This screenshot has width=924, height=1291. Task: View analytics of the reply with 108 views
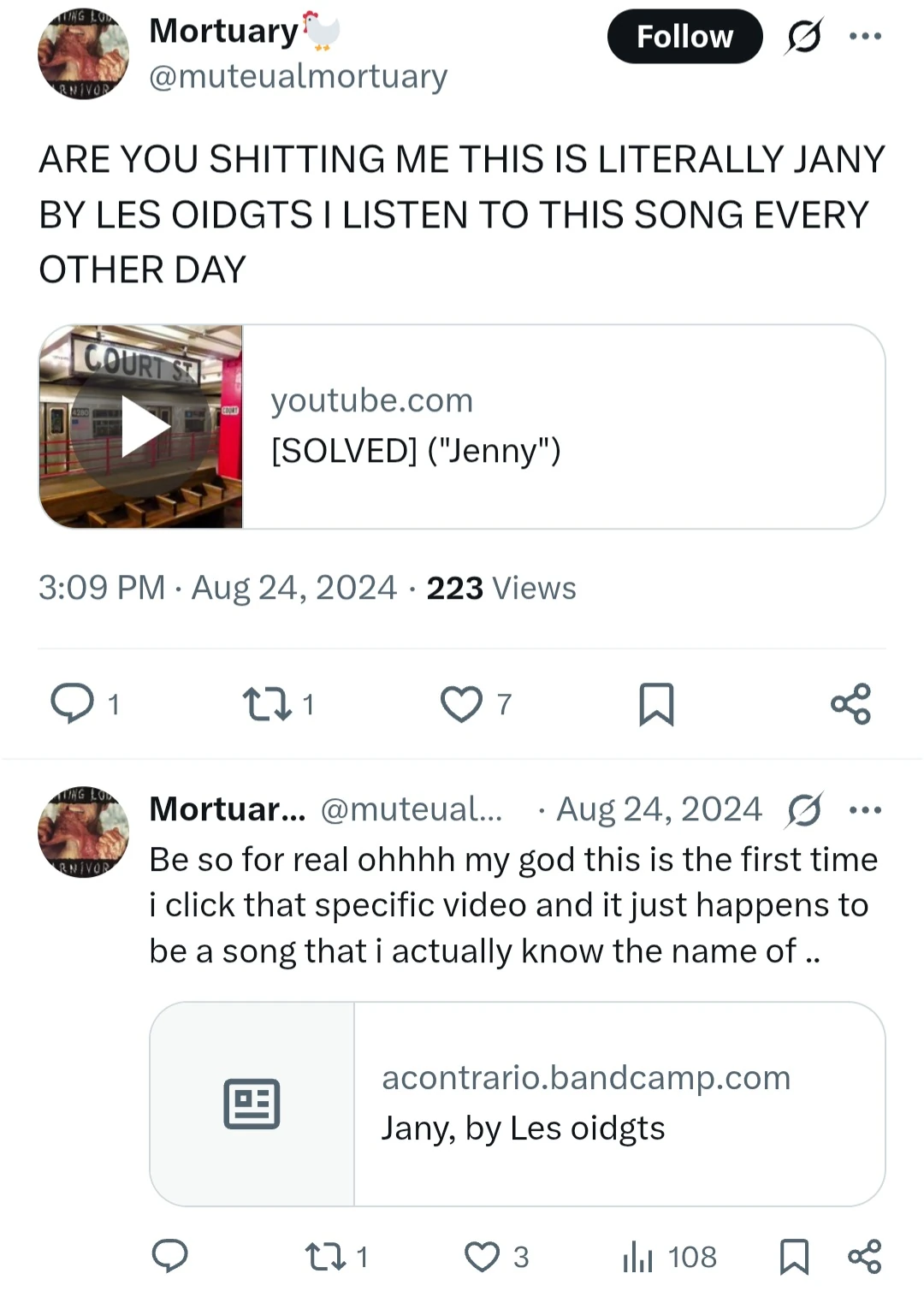637,1256
